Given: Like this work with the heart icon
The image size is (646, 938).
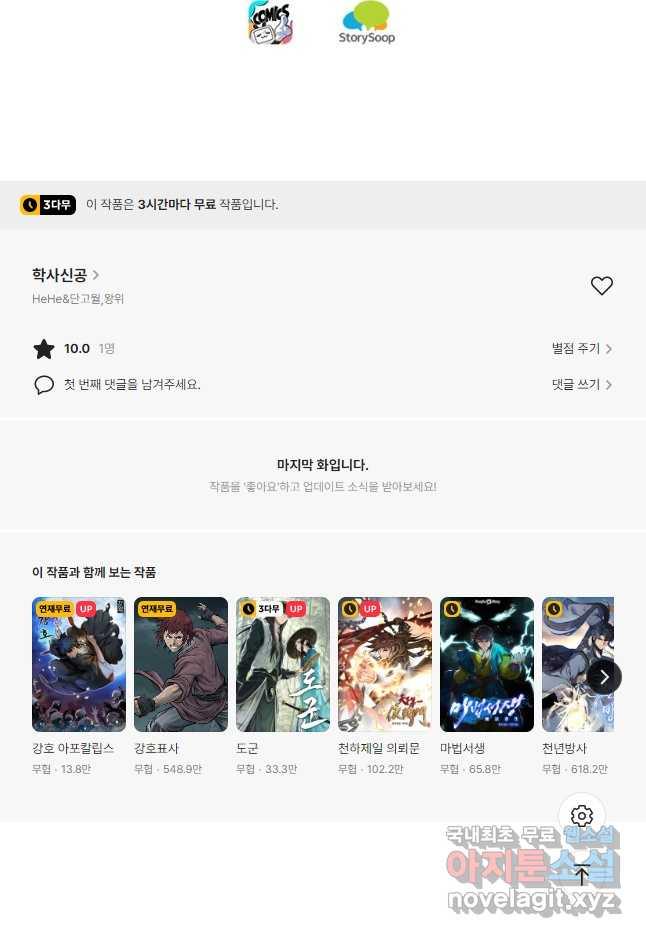Looking at the screenshot, I should click(x=601, y=286).
